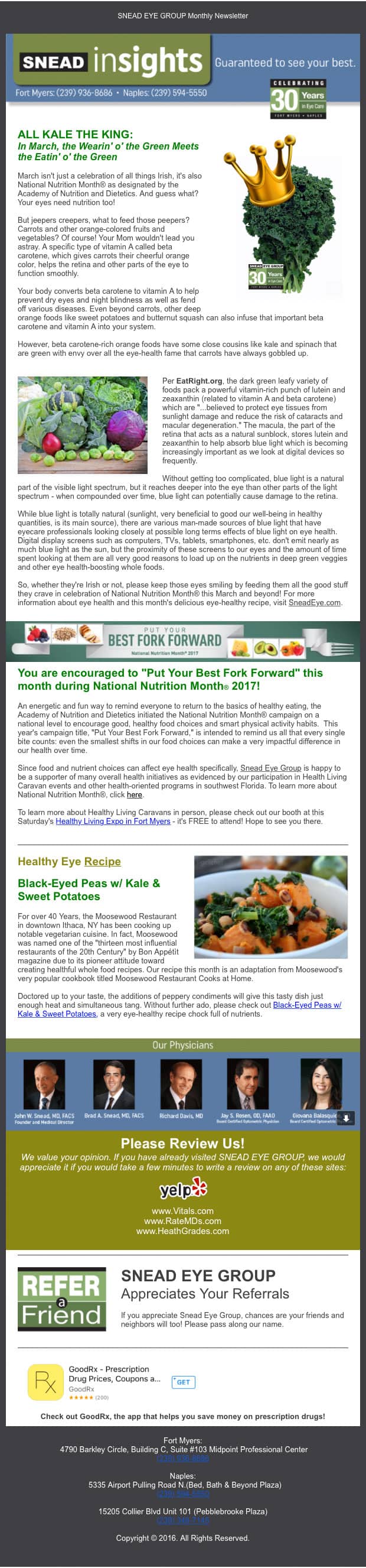Open the Best Fork Forward banner
This screenshot has width=366, height=1568.
pos(183,641)
